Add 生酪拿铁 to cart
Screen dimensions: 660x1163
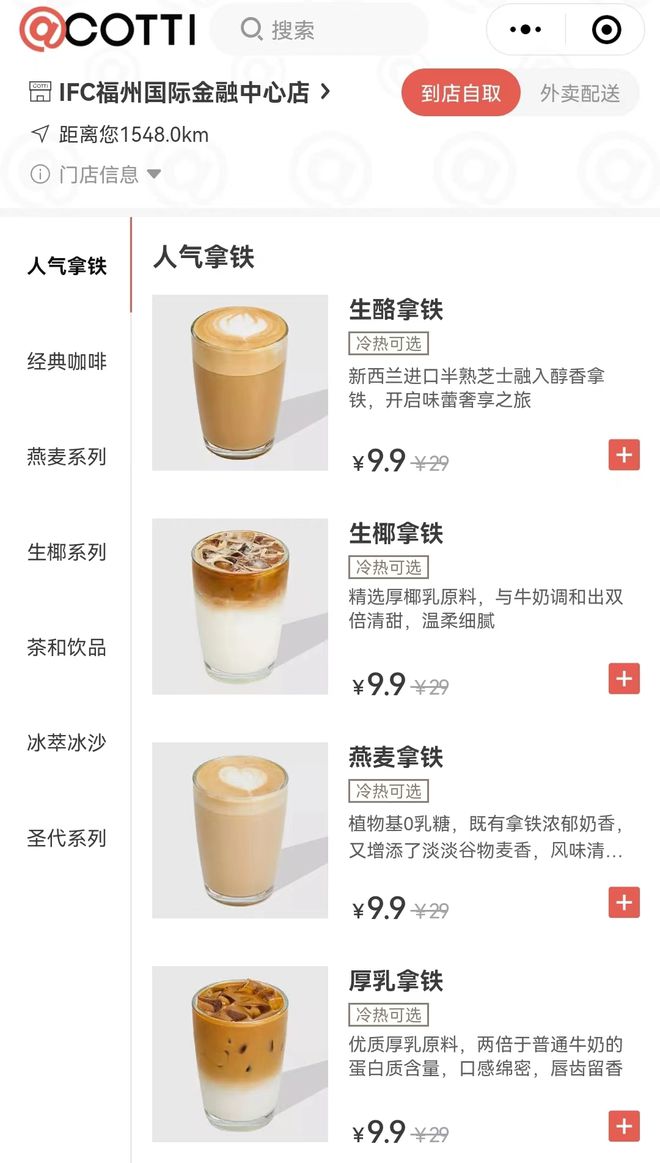tap(624, 455)
